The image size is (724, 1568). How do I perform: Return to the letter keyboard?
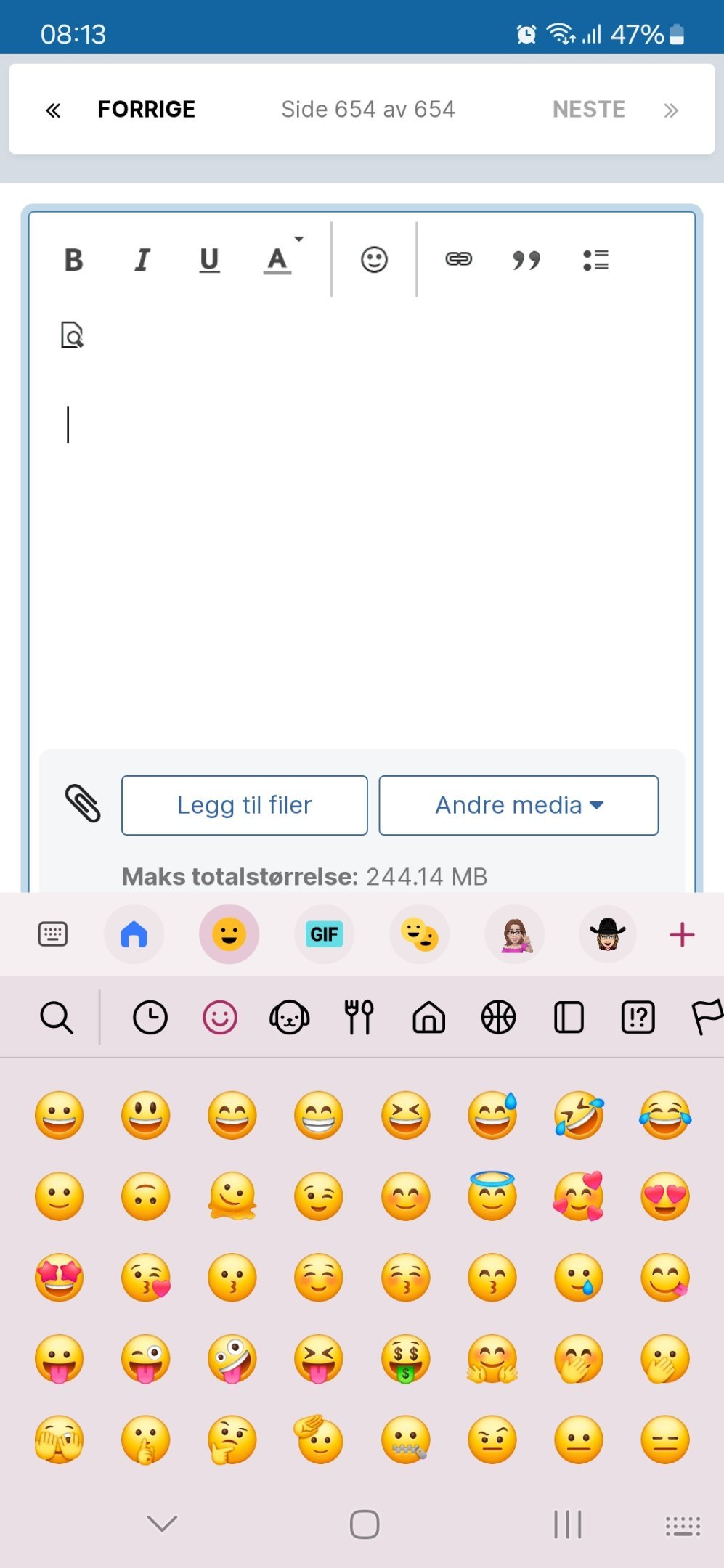click(52, 934)
